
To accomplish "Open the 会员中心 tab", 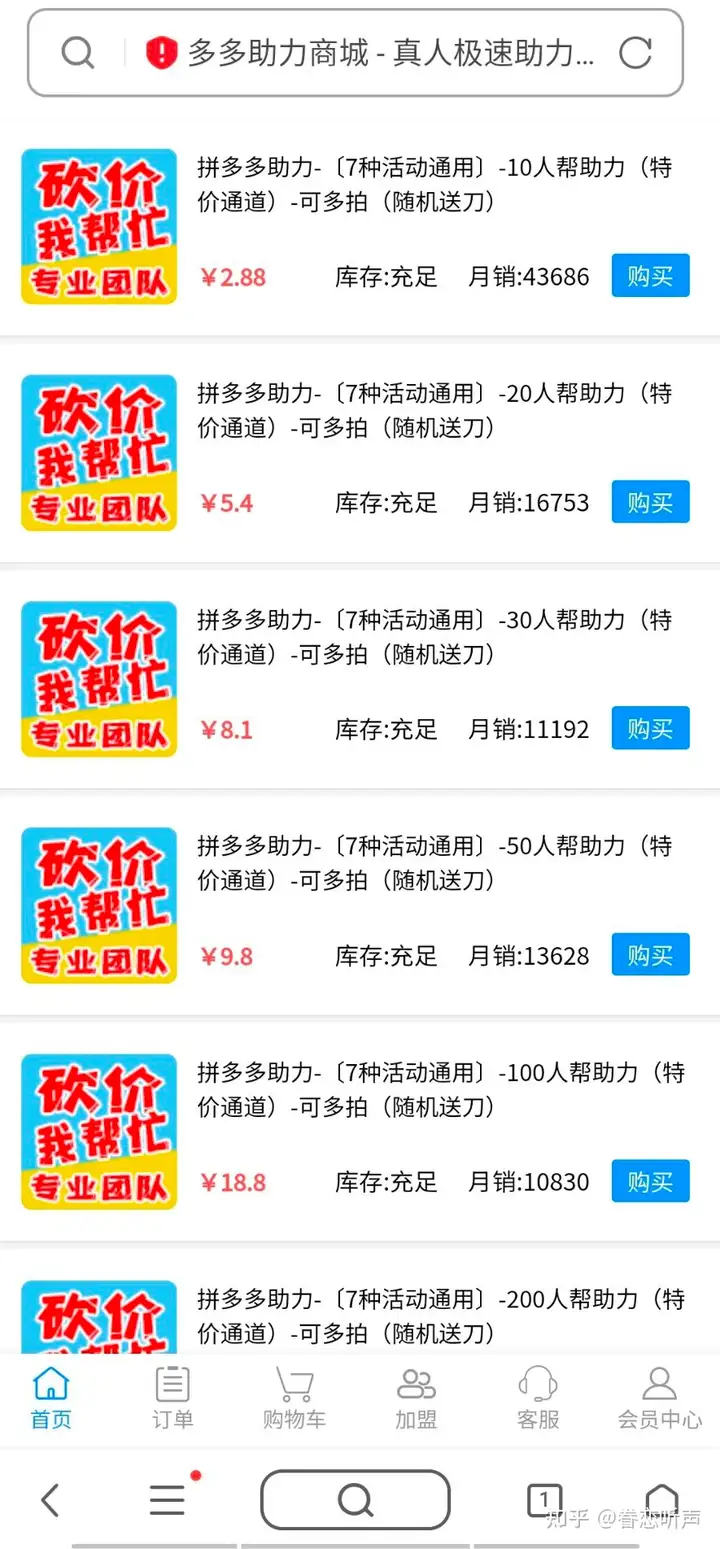I will pyautogui.click(x=659, y=1399).
